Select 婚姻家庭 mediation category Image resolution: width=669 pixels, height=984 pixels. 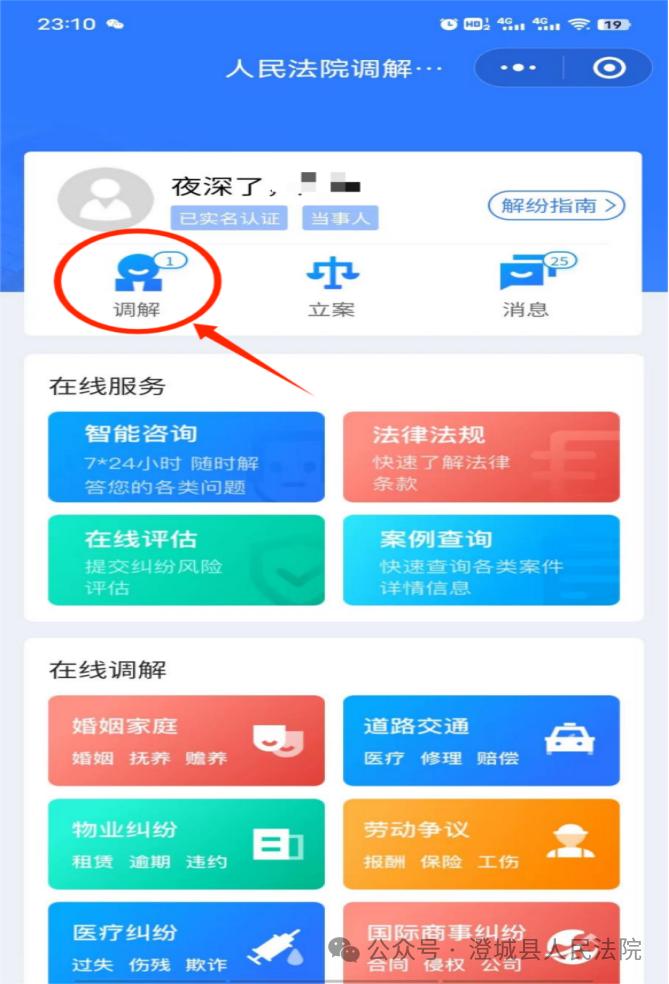pos(186,740)
